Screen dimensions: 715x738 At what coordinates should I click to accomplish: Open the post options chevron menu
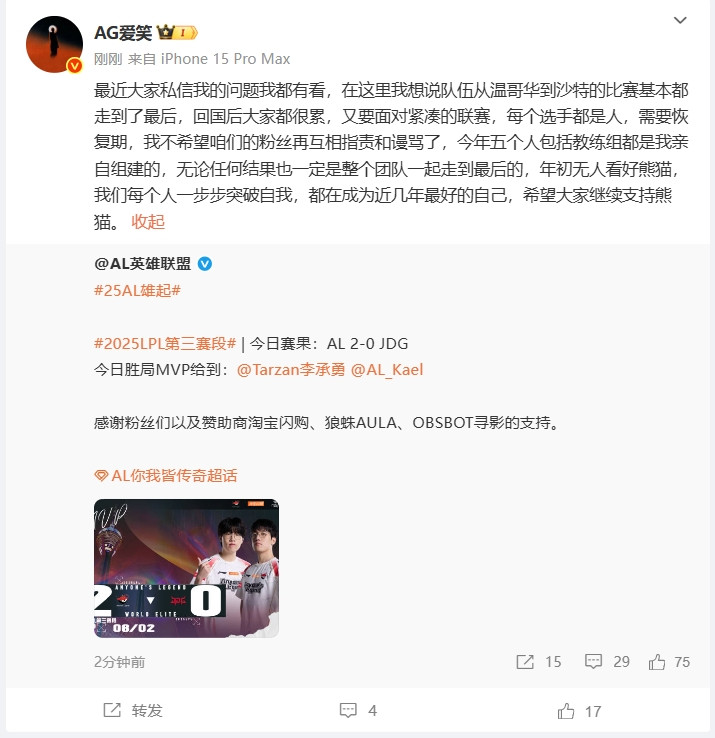coord(680,21)
